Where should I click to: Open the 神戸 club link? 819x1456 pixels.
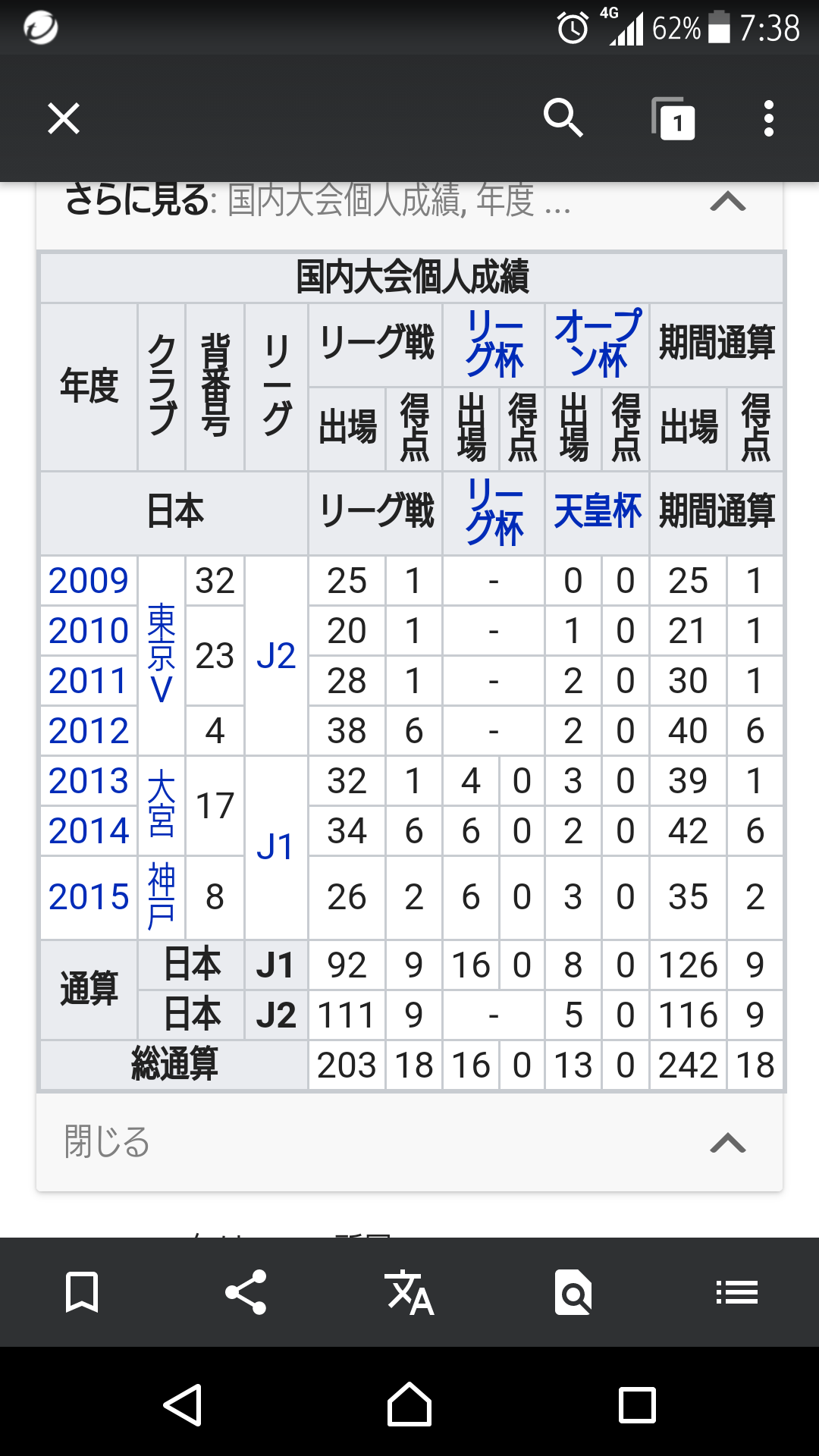point(161,896)
